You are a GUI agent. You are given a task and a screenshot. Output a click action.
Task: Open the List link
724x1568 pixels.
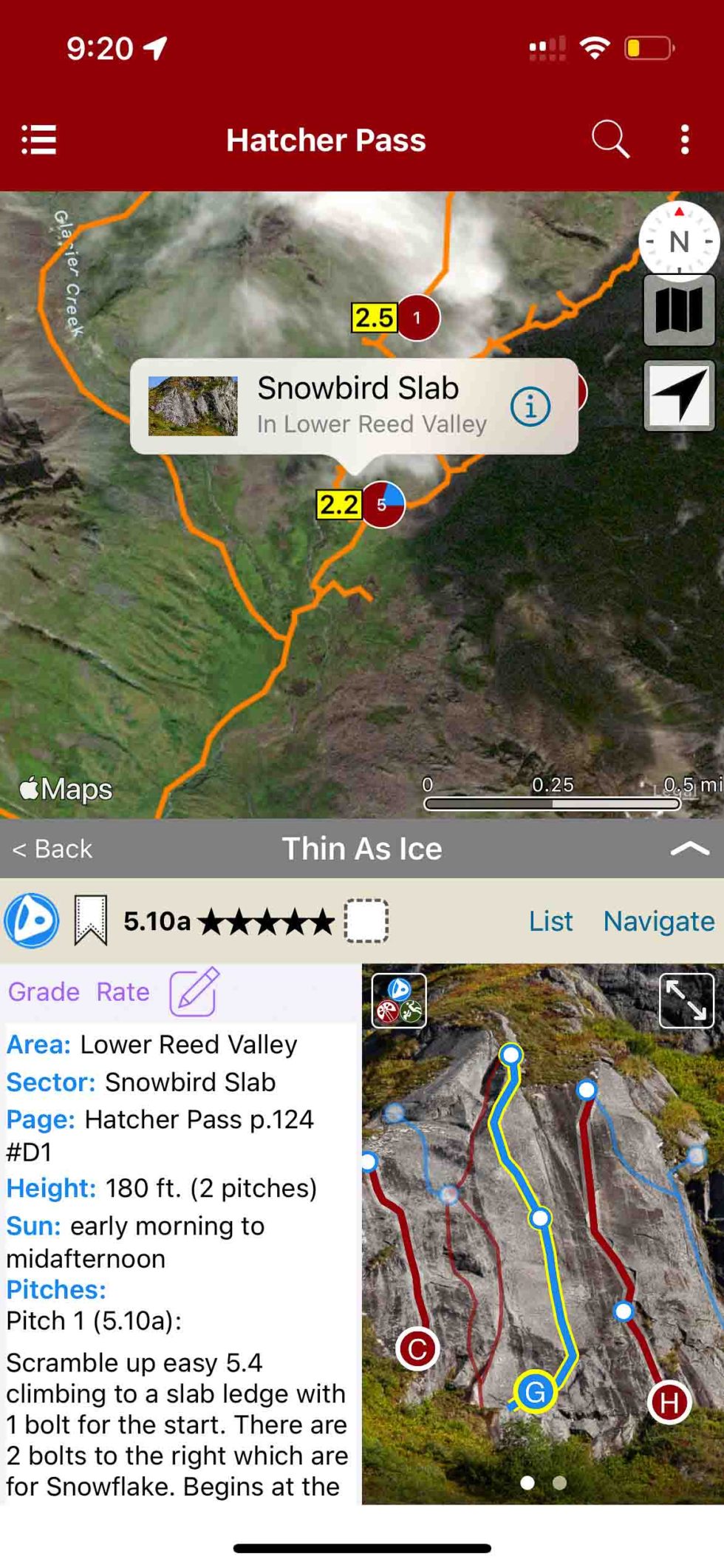point(550,921)
